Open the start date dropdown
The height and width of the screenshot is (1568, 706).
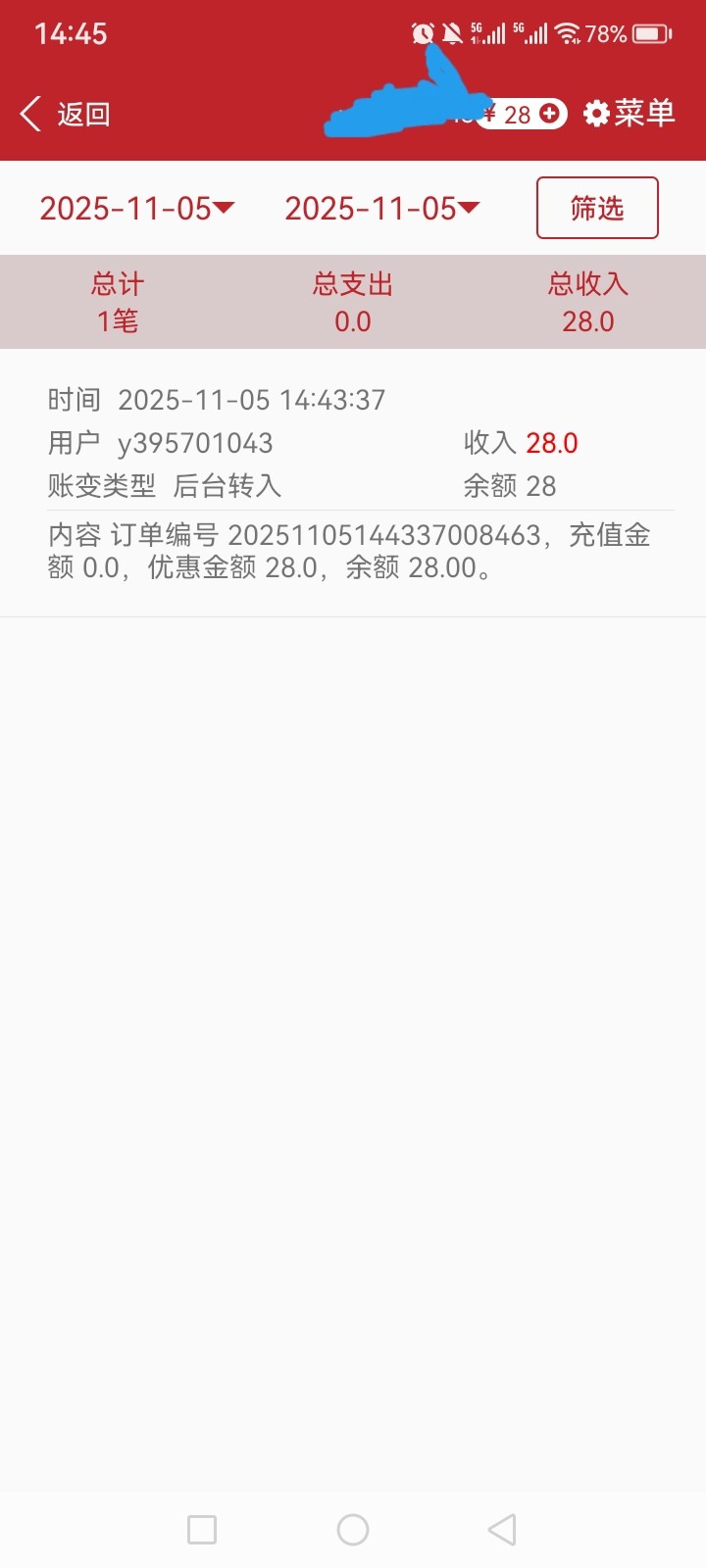[137, 208]
